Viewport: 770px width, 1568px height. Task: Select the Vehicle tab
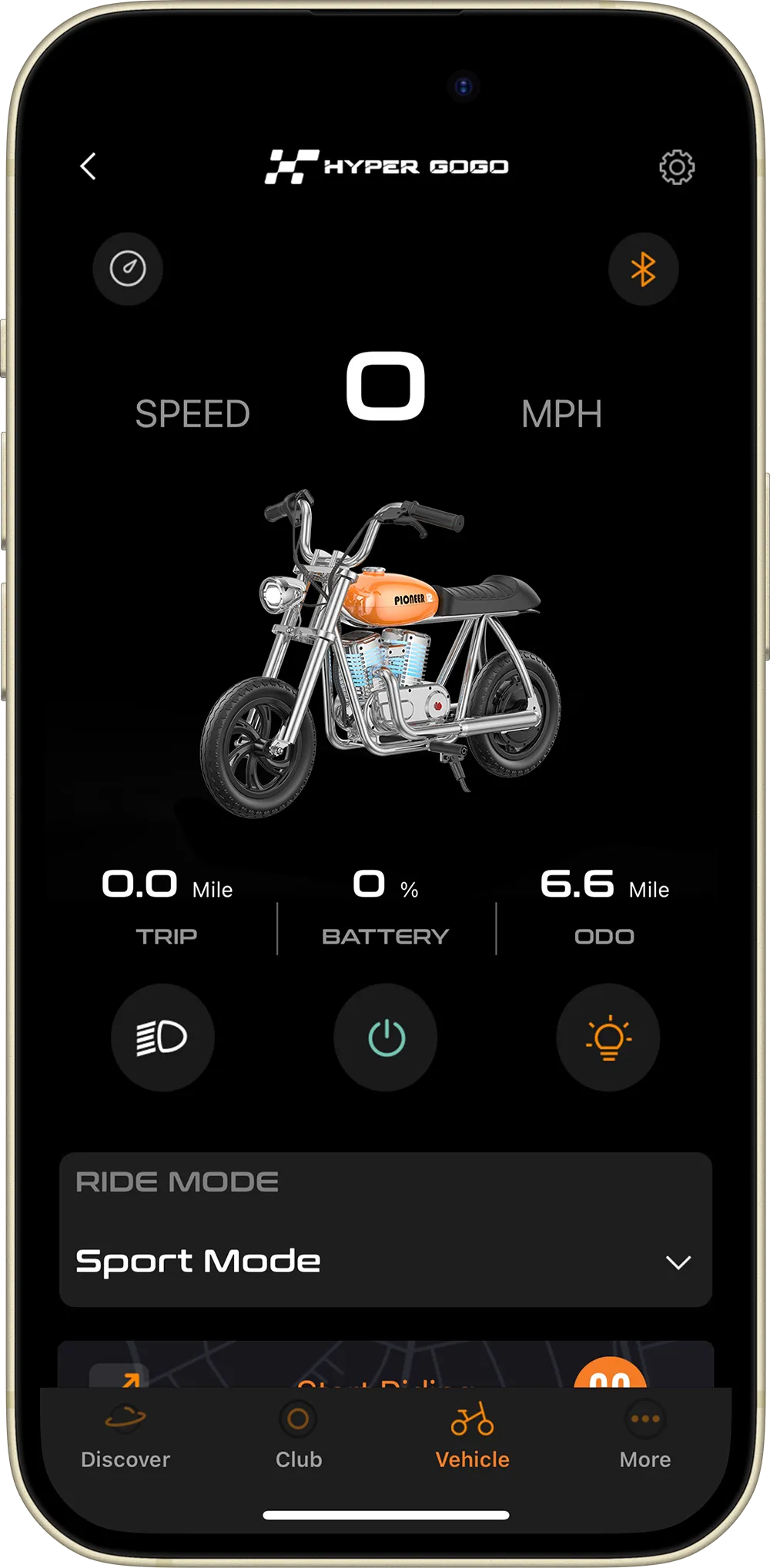472,1437
